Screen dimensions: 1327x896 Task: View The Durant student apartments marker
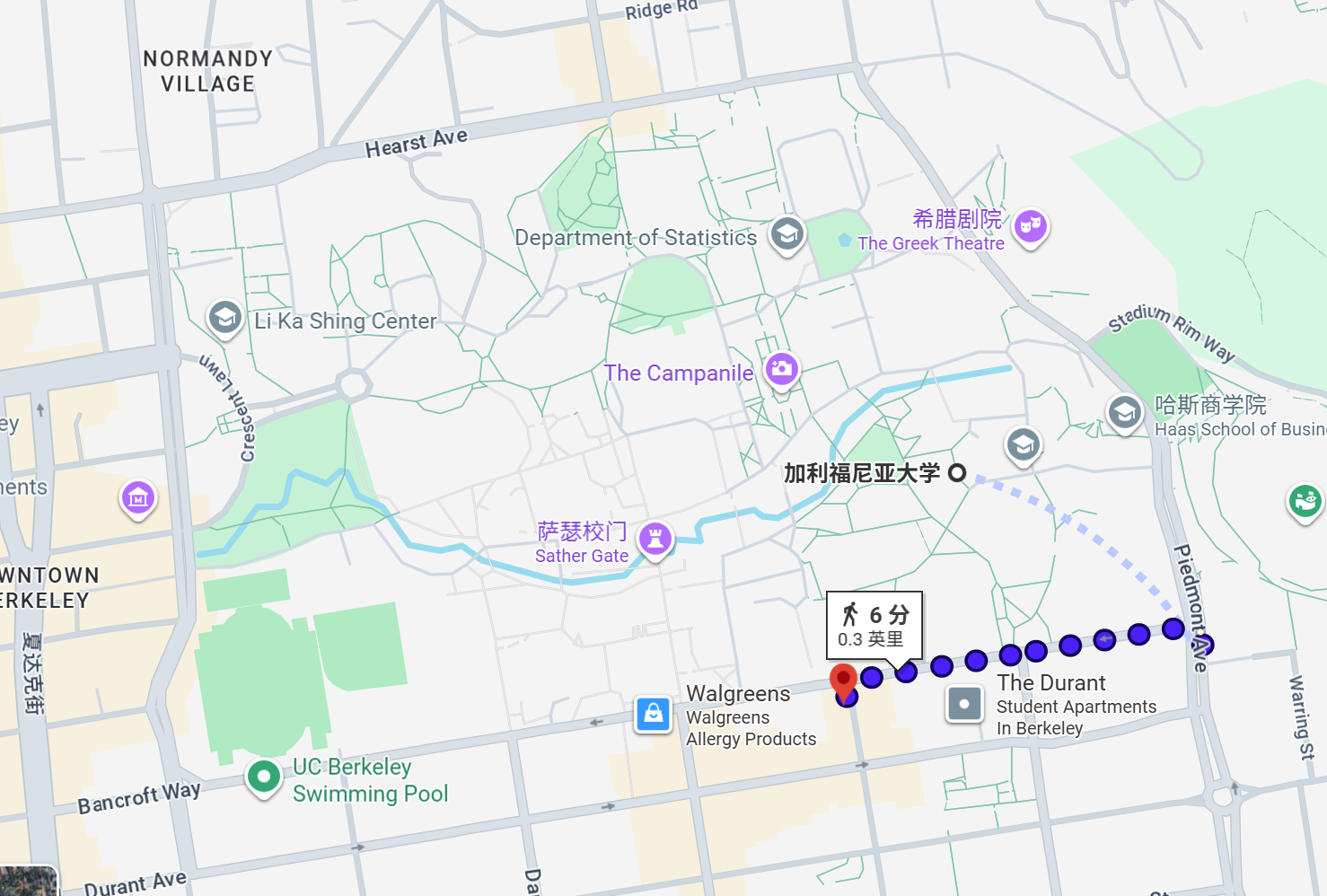click(964, 704)
